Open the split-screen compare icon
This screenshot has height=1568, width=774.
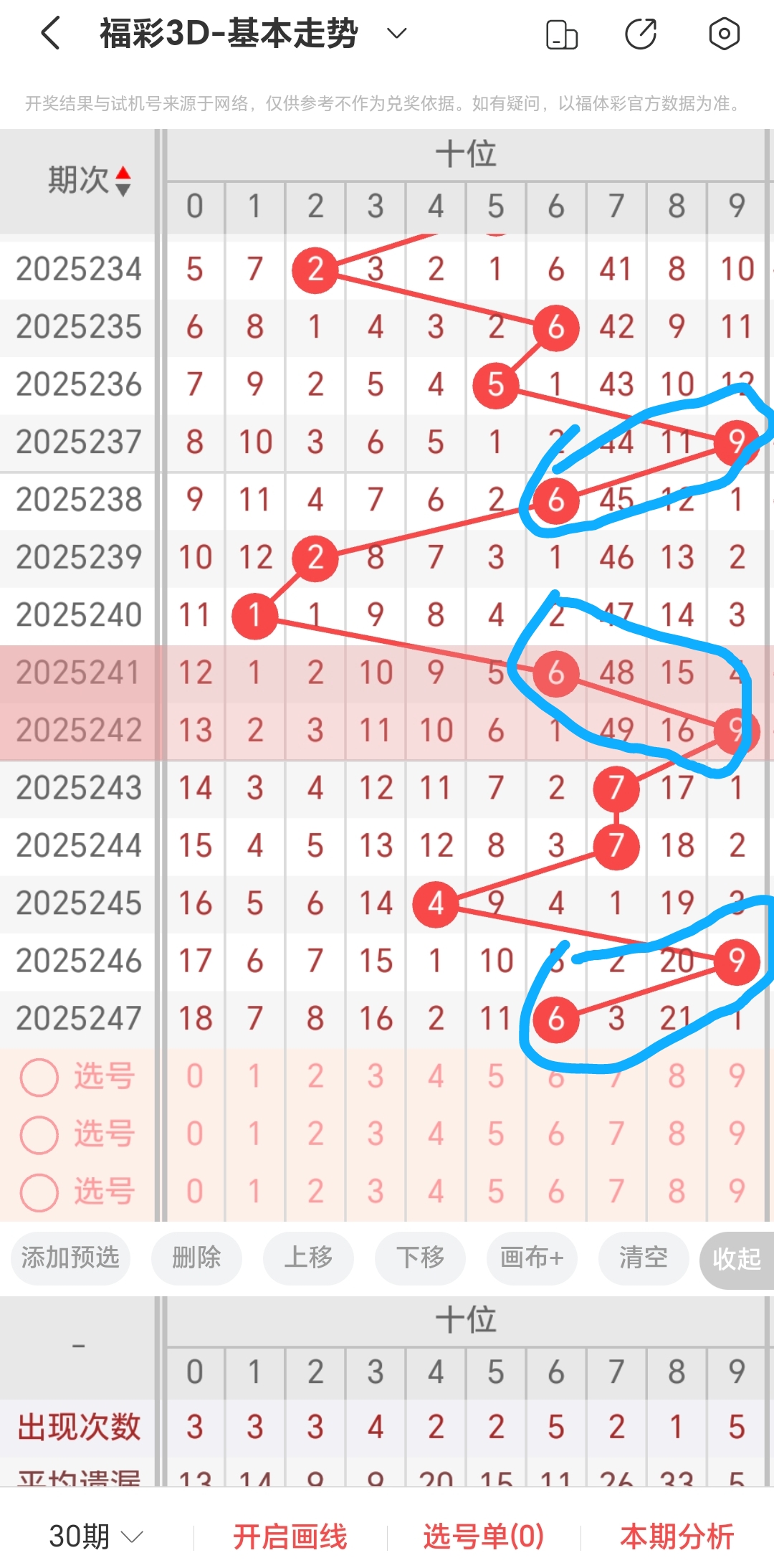click(x=561, y=32)
